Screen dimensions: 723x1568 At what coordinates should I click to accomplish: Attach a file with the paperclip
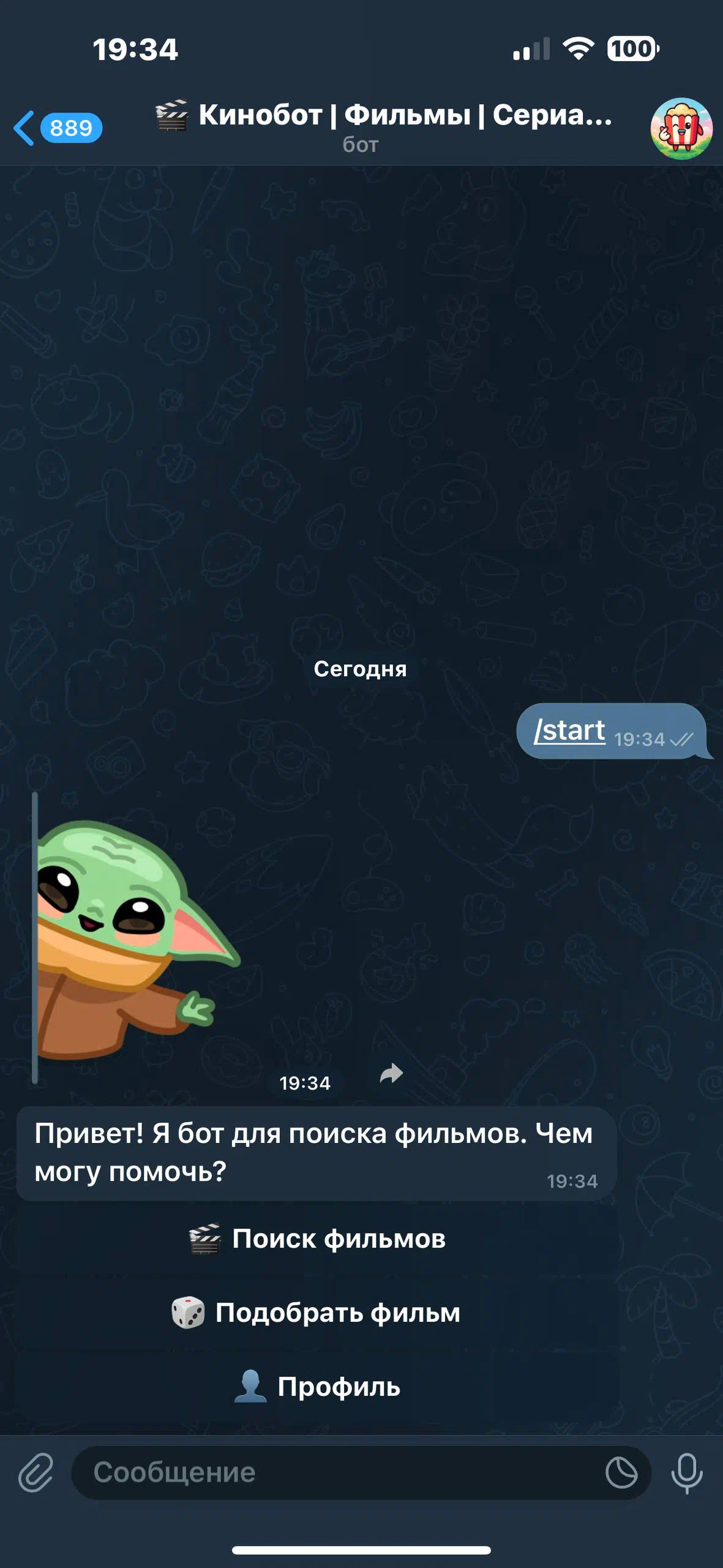36,1472
